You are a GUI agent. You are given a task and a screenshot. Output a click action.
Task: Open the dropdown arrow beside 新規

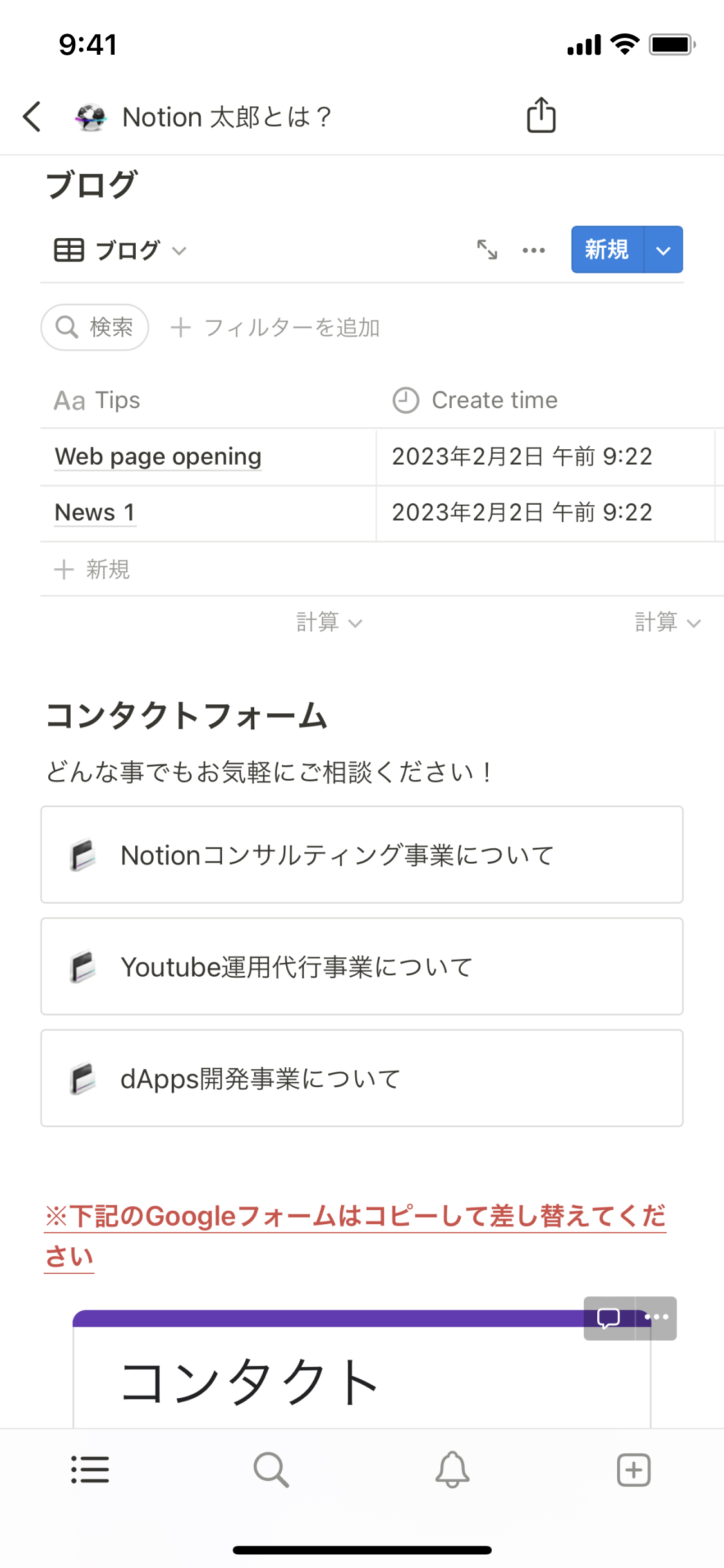pyautogui.click(x=664, y=250)
